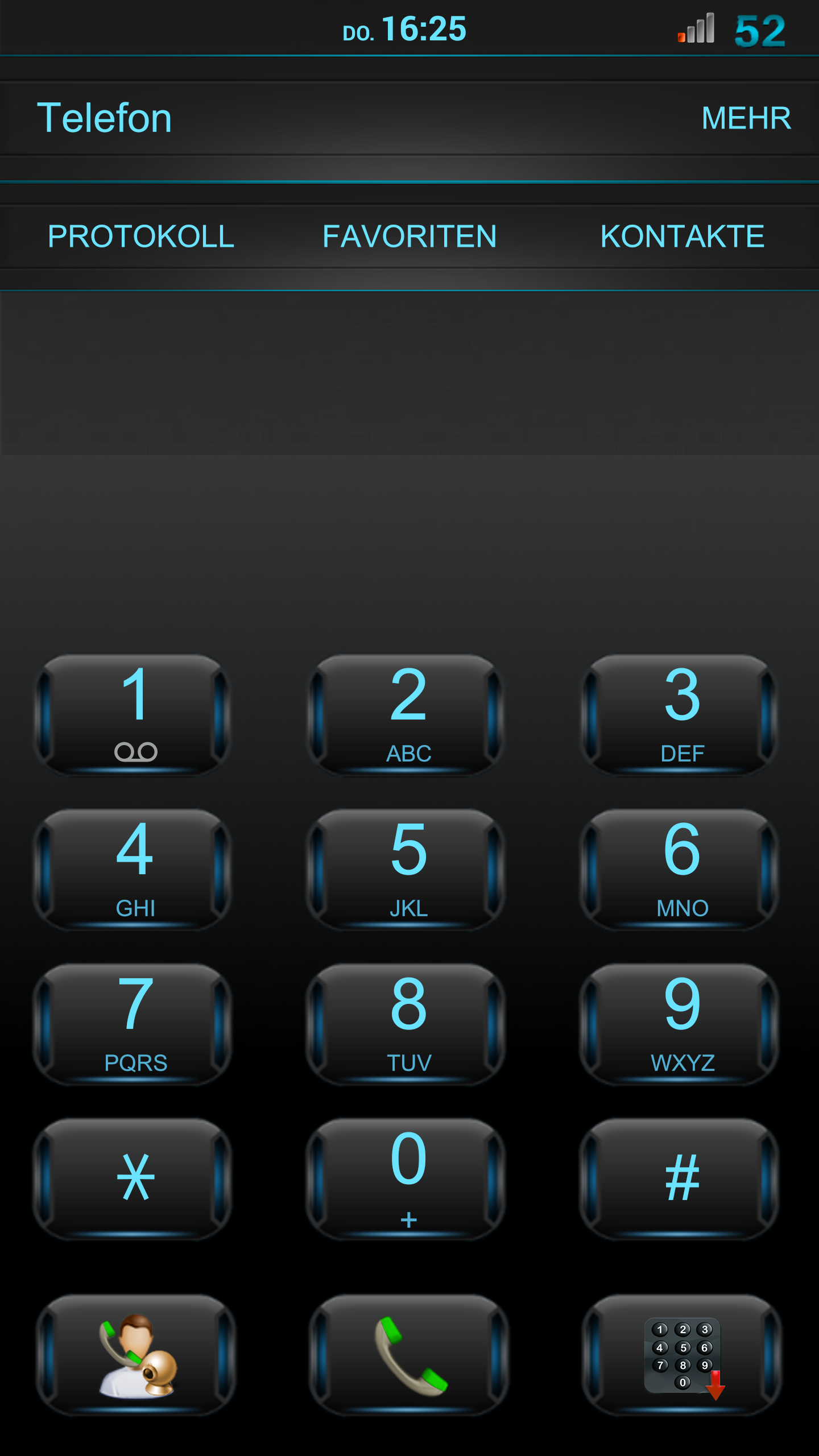Open the MEHR menu
This screenshot has height=1456, width=819.
pyautogui.click(x=746, y=118)
